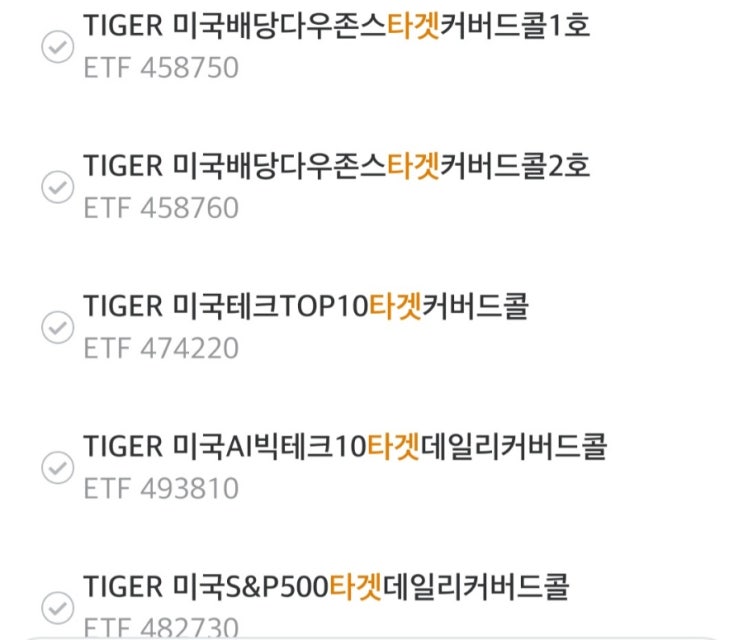Toggle the check circle beside ETF 493810
Viewport: 743px width, 640px height.
55,466
